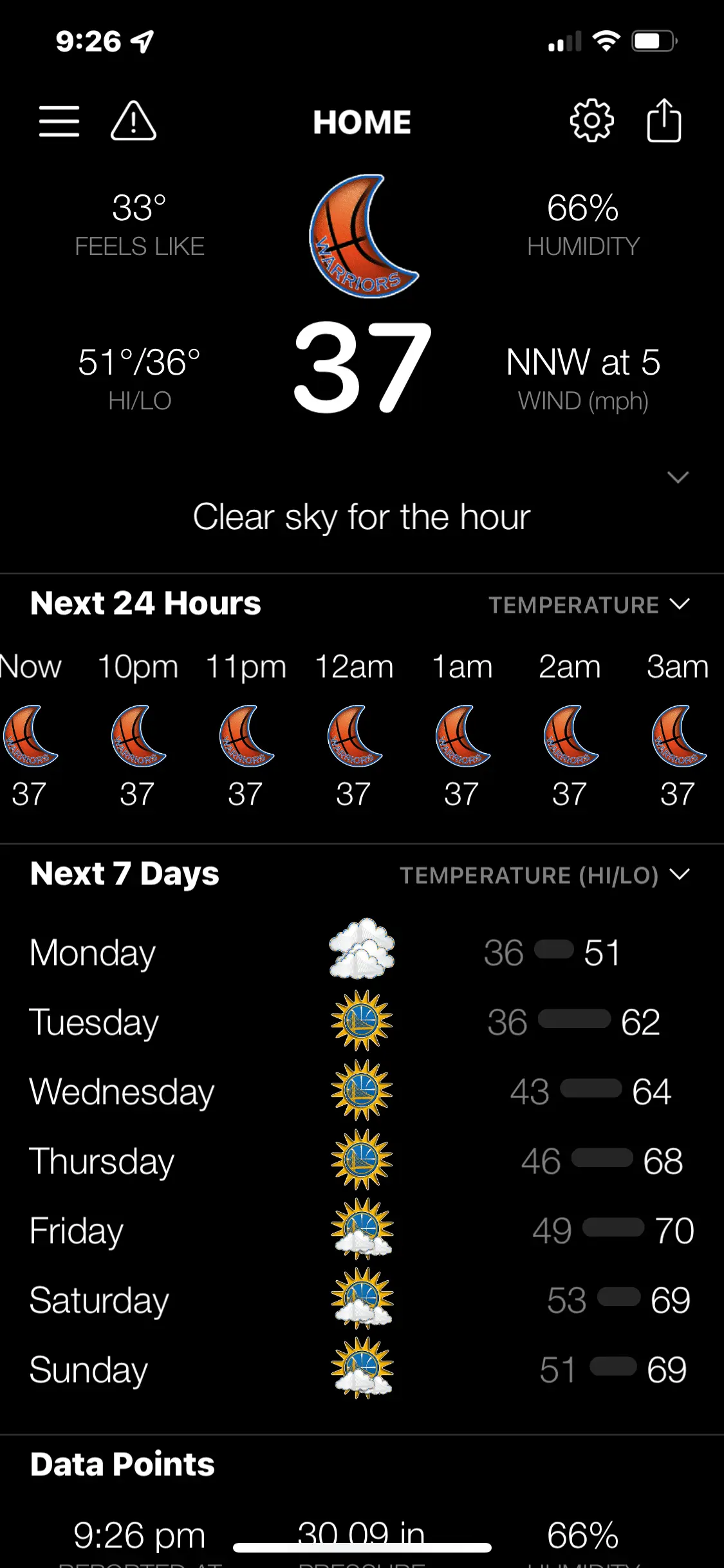
Task: Change the TEMPERATURE (HI/LO) metric dropdown
Action: pos(544,875)
